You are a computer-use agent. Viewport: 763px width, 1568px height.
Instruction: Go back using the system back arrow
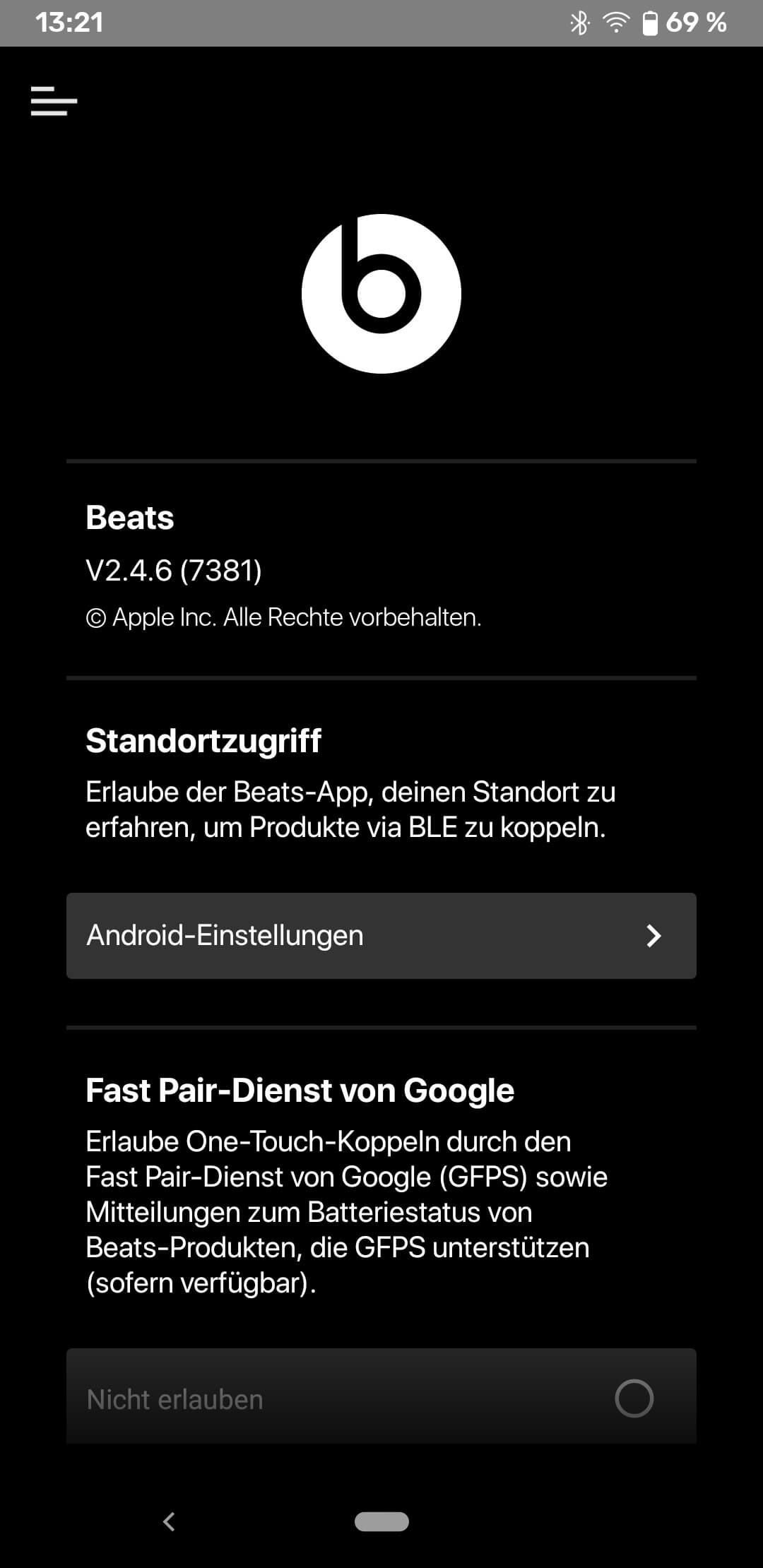point(169,1521)
